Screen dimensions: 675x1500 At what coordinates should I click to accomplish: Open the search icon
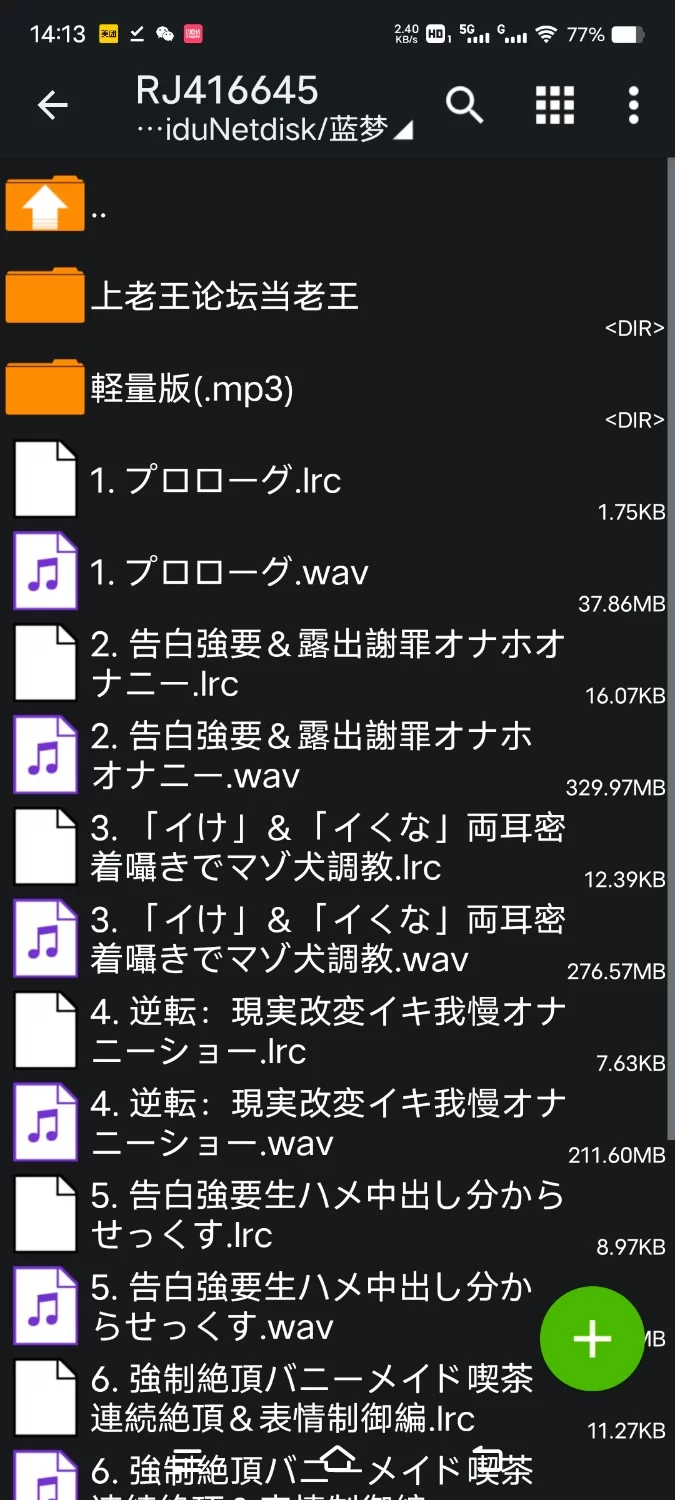pos(464,104)
